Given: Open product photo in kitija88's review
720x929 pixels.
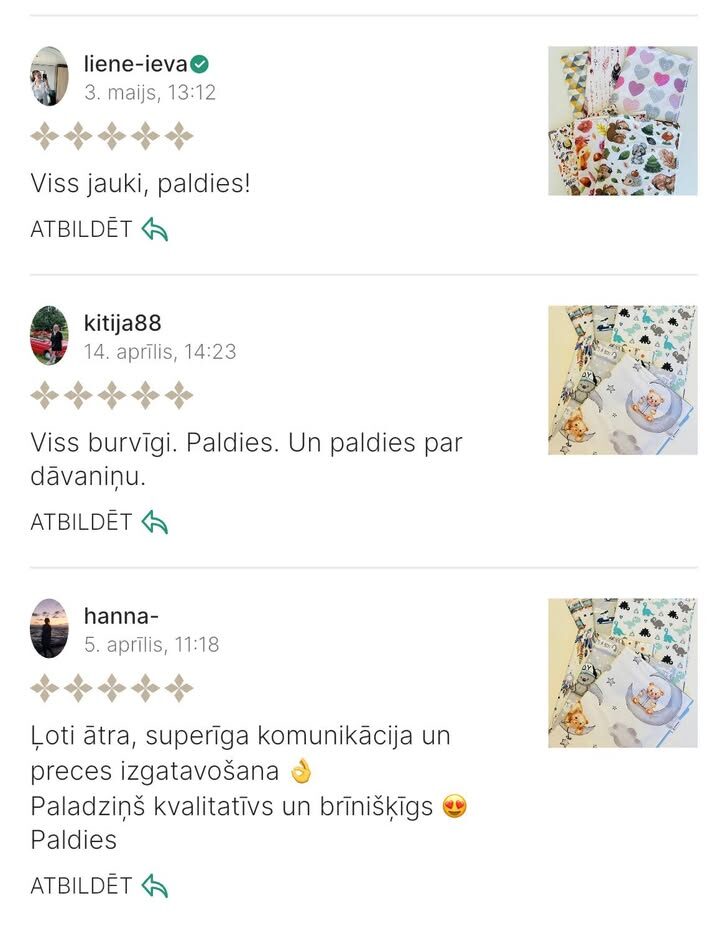Looking at the screenshot, I should coord(622,380).
